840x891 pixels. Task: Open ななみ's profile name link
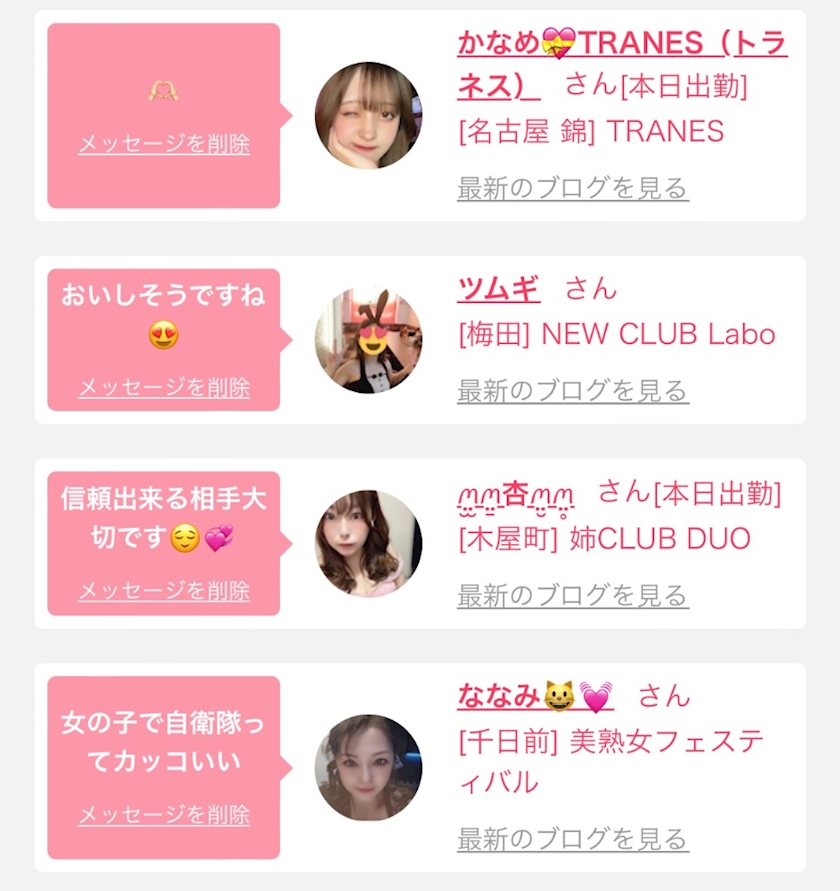tap(535, 695)
